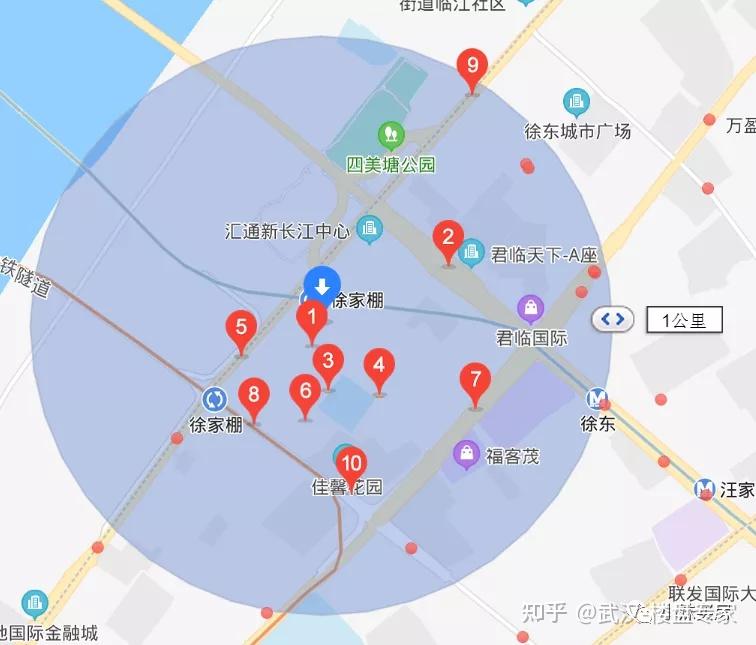
Task: Open the 徐东 metro station icon
Action: [x=598, y=398]
